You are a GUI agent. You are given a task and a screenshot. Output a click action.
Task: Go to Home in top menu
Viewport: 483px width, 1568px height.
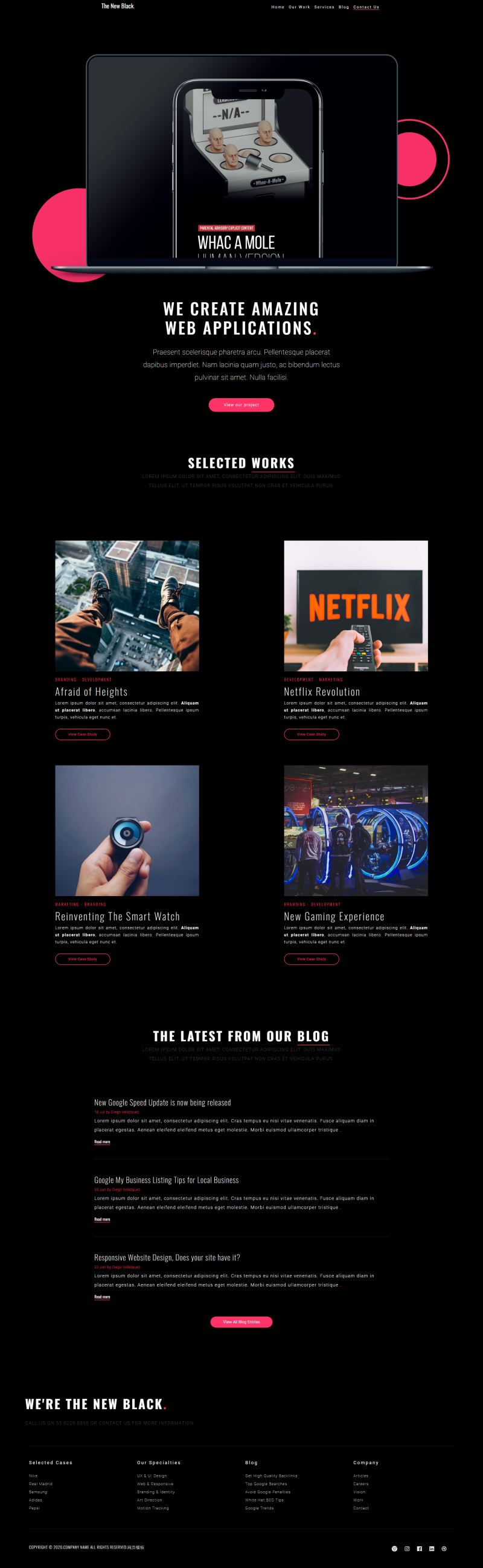point(277,7)
